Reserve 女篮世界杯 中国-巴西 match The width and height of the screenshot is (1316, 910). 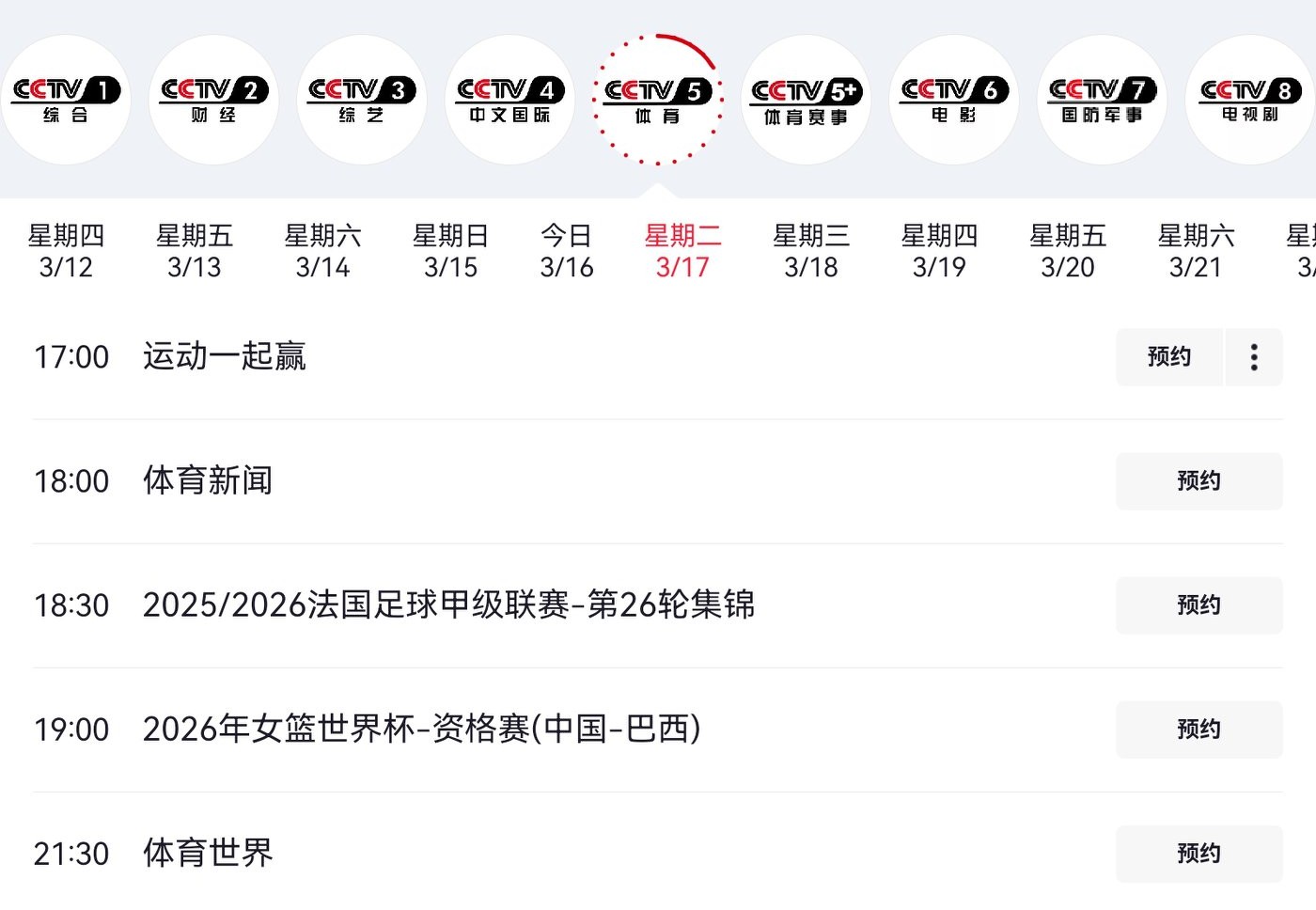coord(1198,730)
